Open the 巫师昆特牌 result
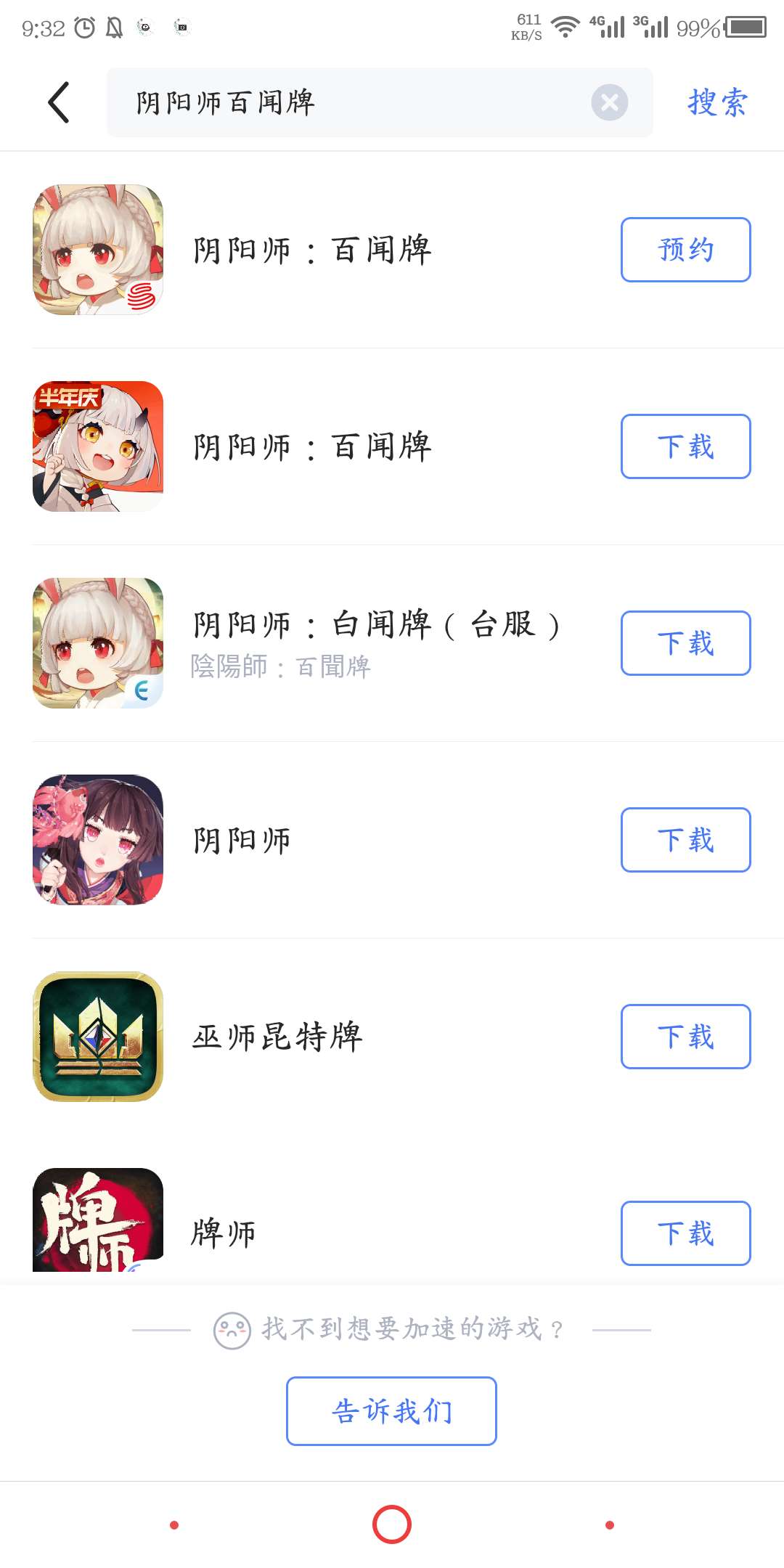Image resolution: width=784 pixels, height=1568 pixels. point(277,1037)
